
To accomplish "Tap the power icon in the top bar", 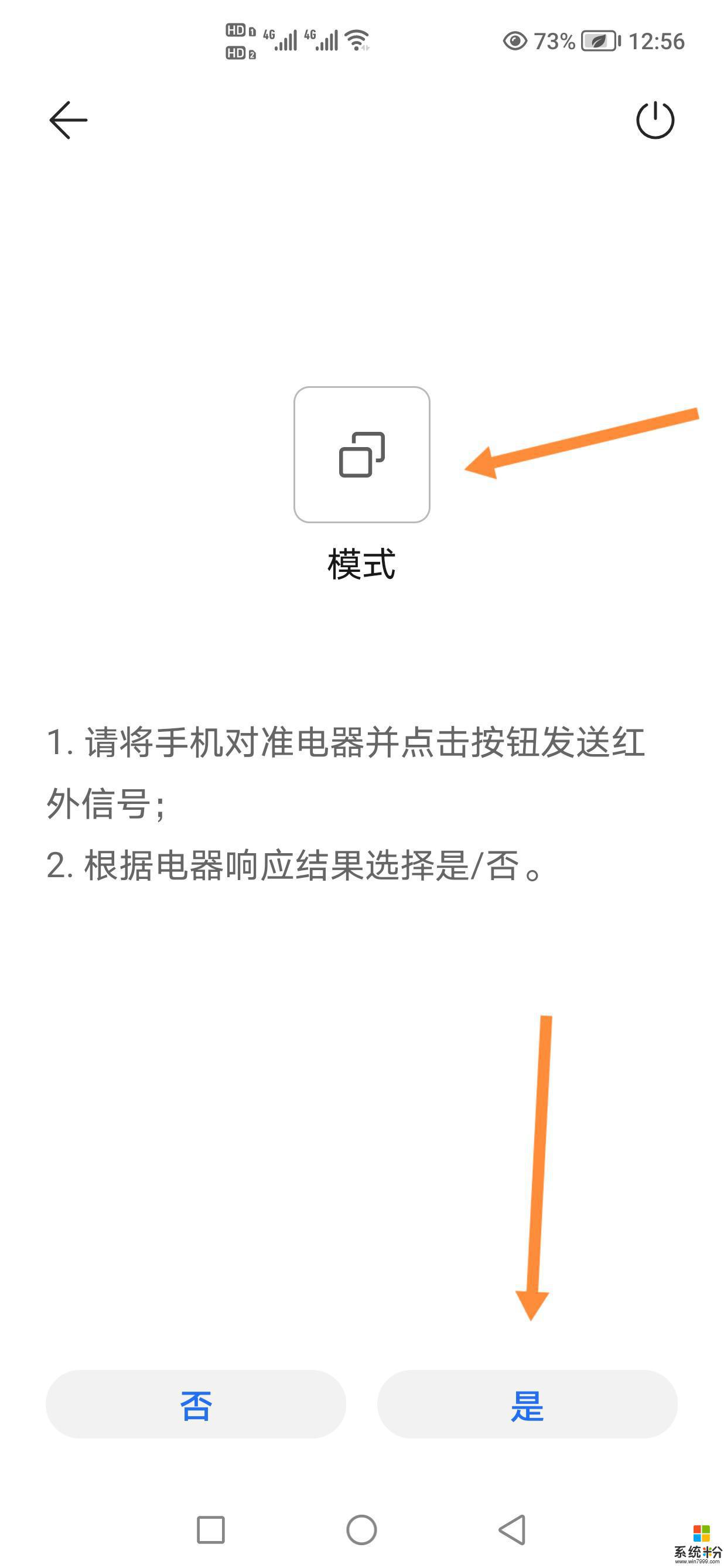I will click(655, 120).
